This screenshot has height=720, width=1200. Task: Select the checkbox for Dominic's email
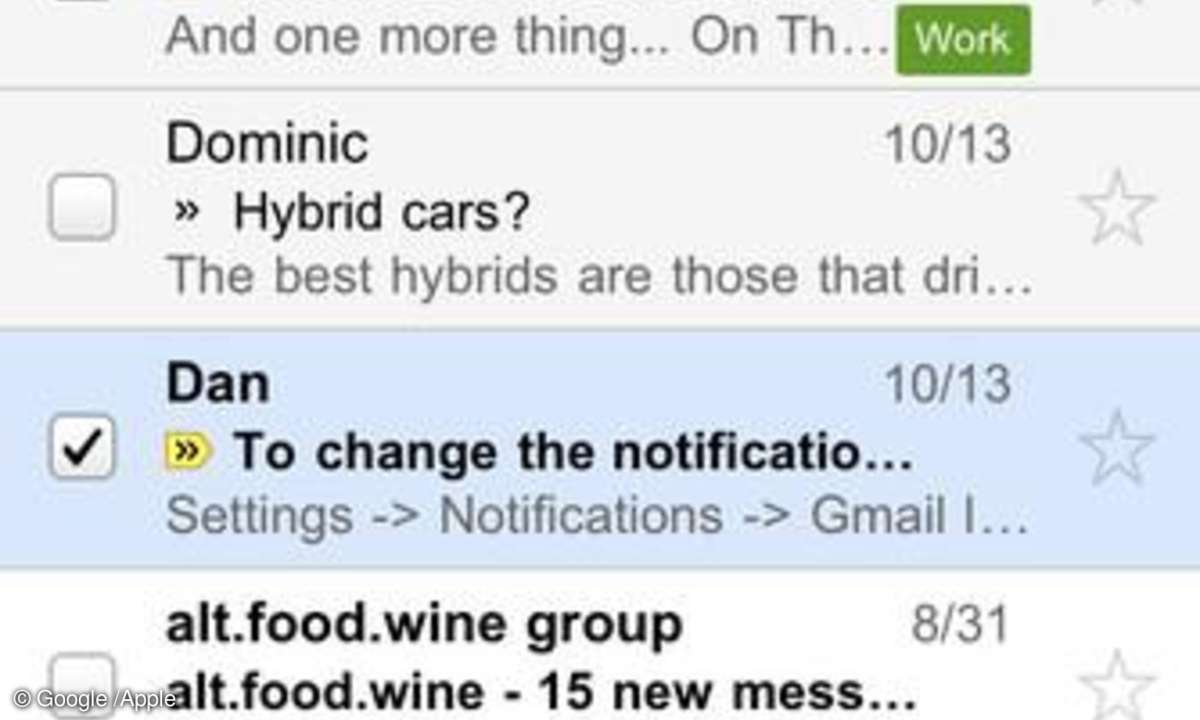82,207
